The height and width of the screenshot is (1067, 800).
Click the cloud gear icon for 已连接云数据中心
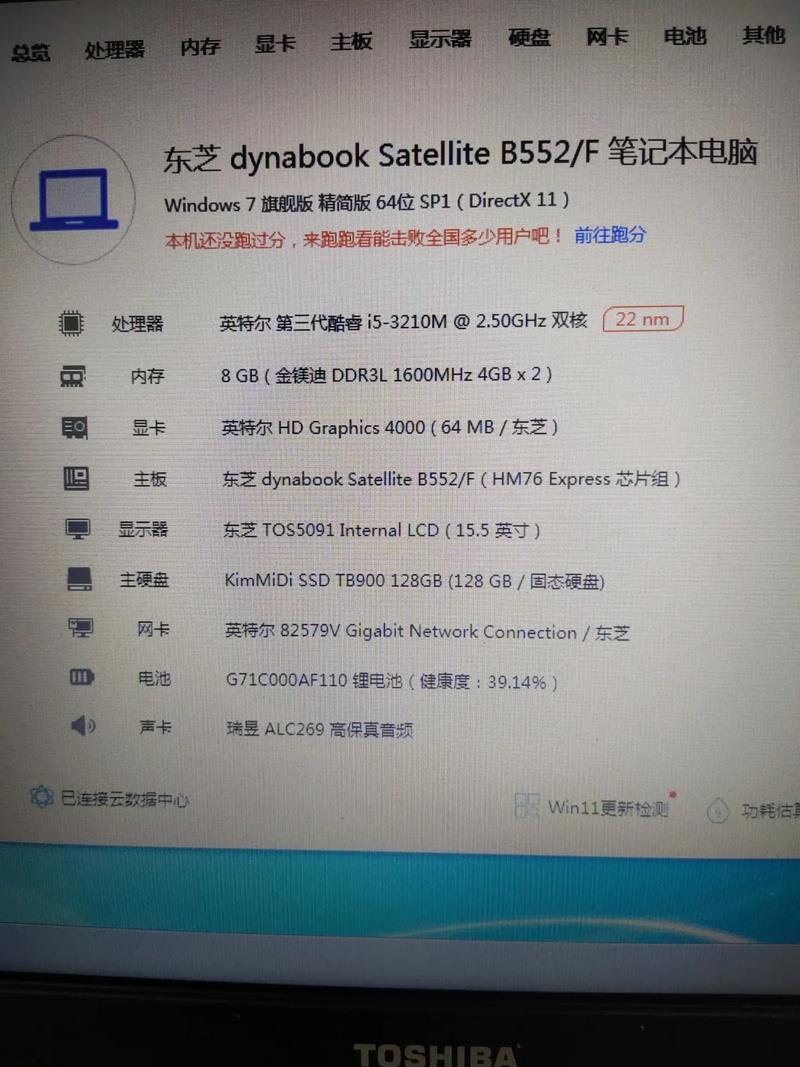pyautogui.click(x=41, y=798)
